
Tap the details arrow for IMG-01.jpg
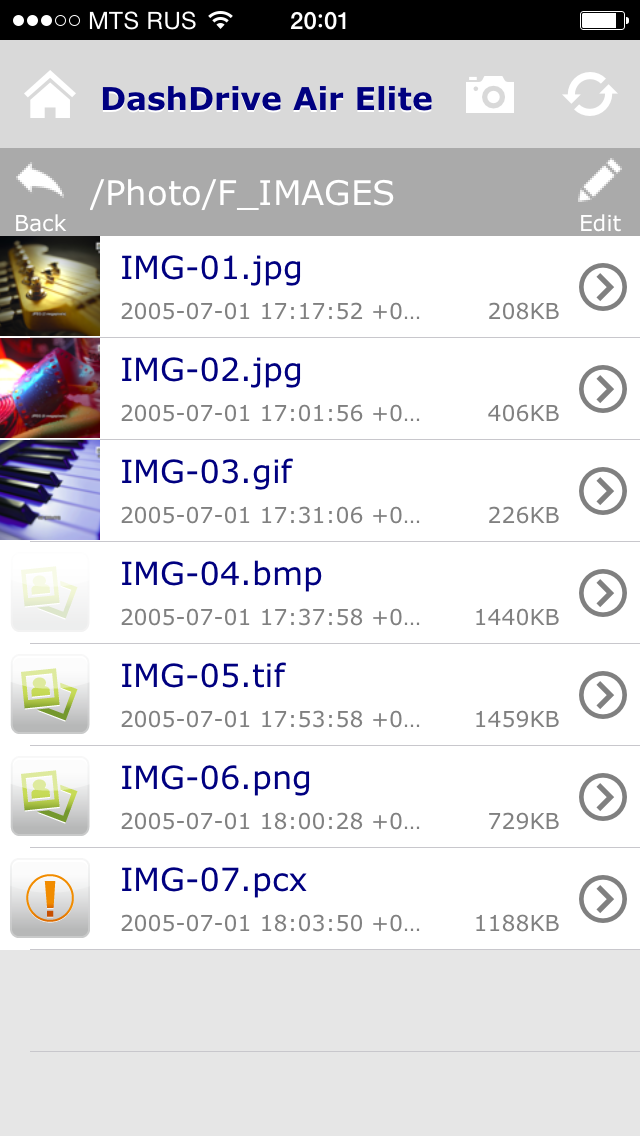coord(603,287)
